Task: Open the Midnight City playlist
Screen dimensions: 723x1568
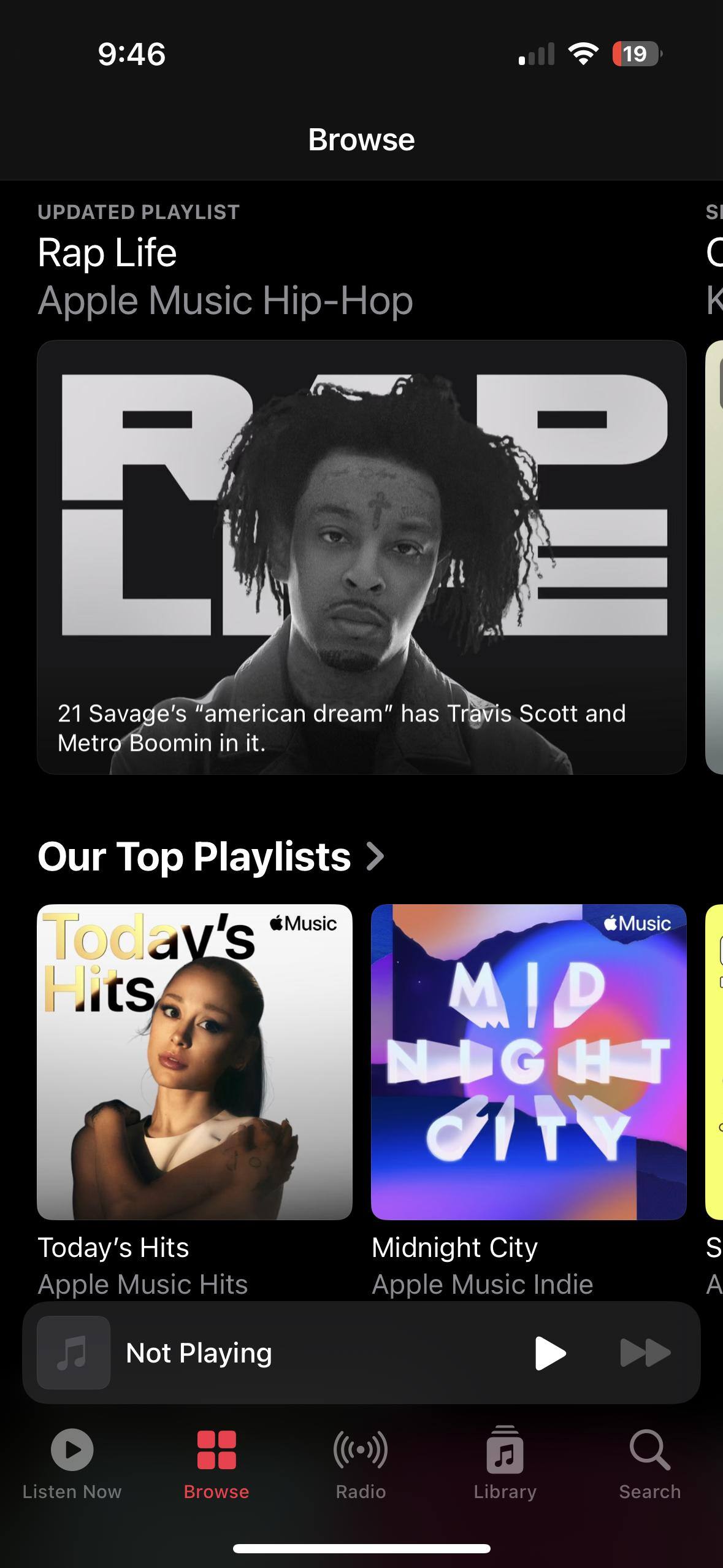Action: (x=528, y=1062)
